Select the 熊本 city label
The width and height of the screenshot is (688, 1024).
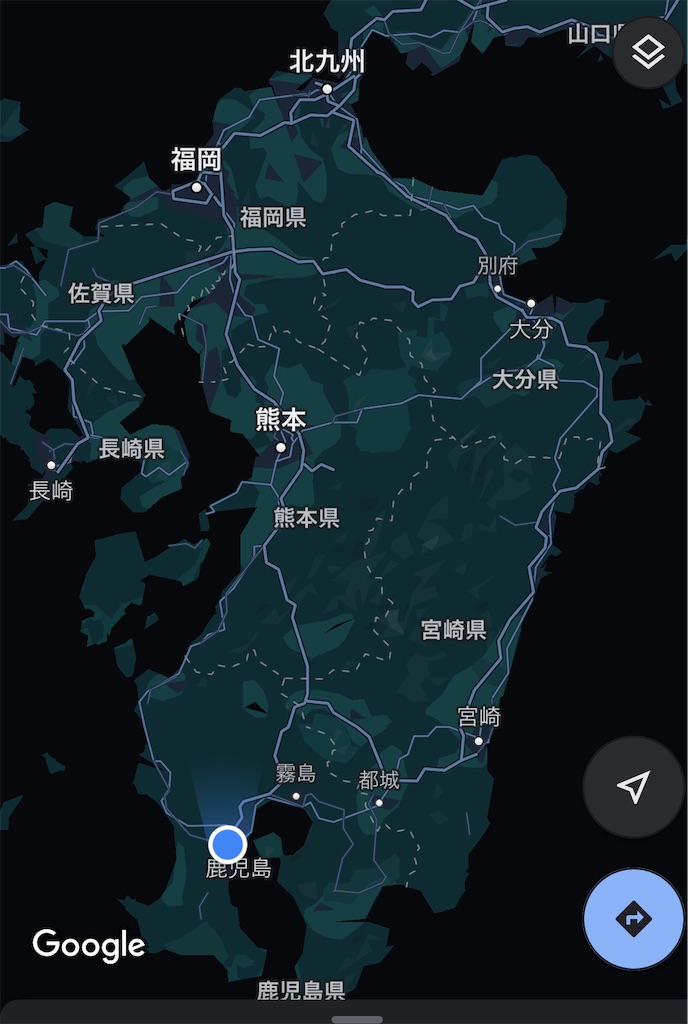point(280,421)
